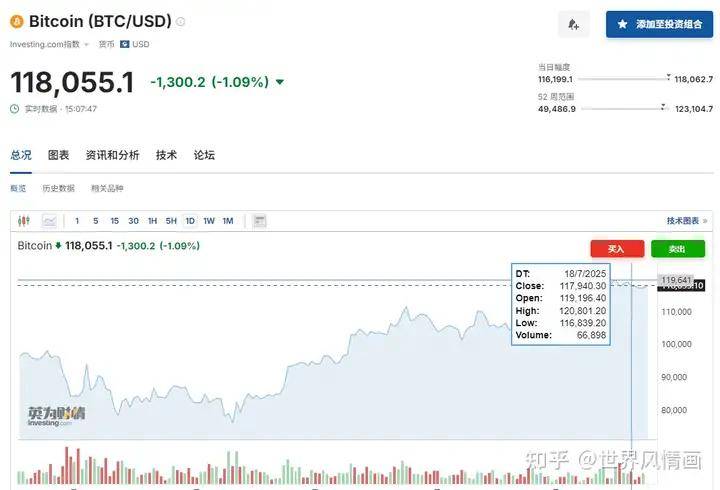The image size is (720, 490).
Task: Create a price alert with the bell button
Action: (x=573, y=24)
